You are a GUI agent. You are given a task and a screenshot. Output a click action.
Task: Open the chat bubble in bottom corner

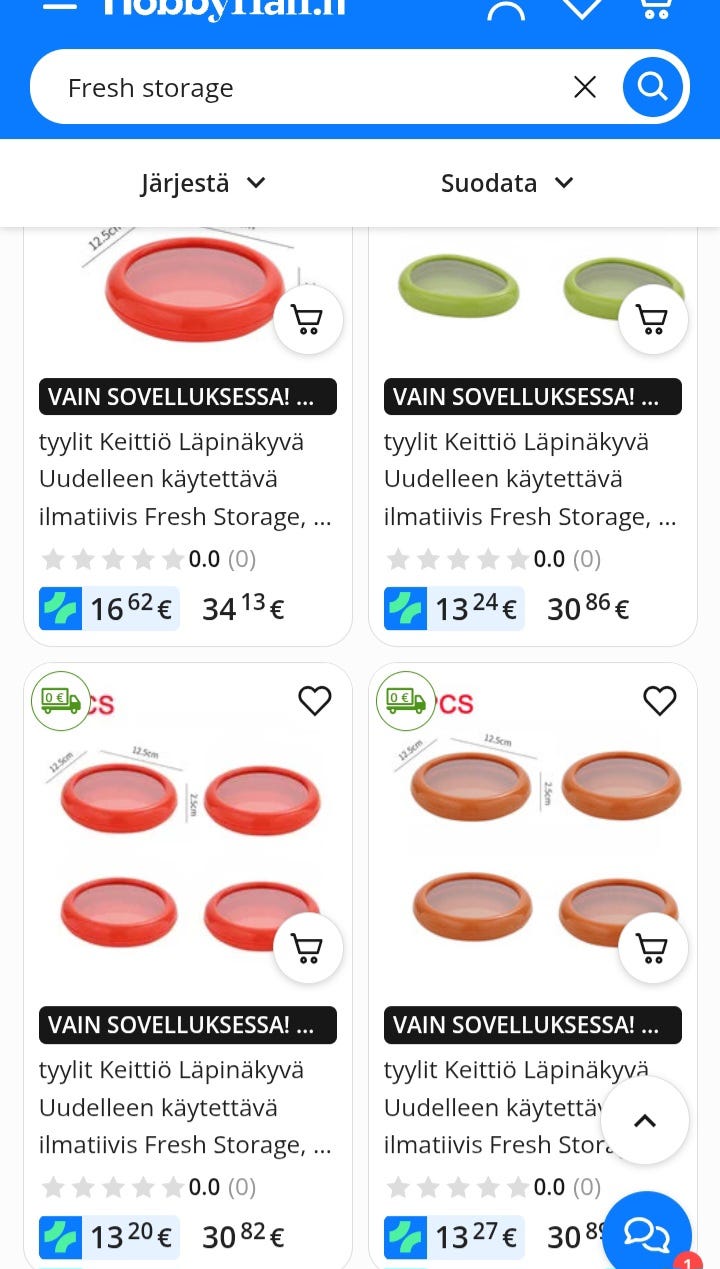(646, 1234)
